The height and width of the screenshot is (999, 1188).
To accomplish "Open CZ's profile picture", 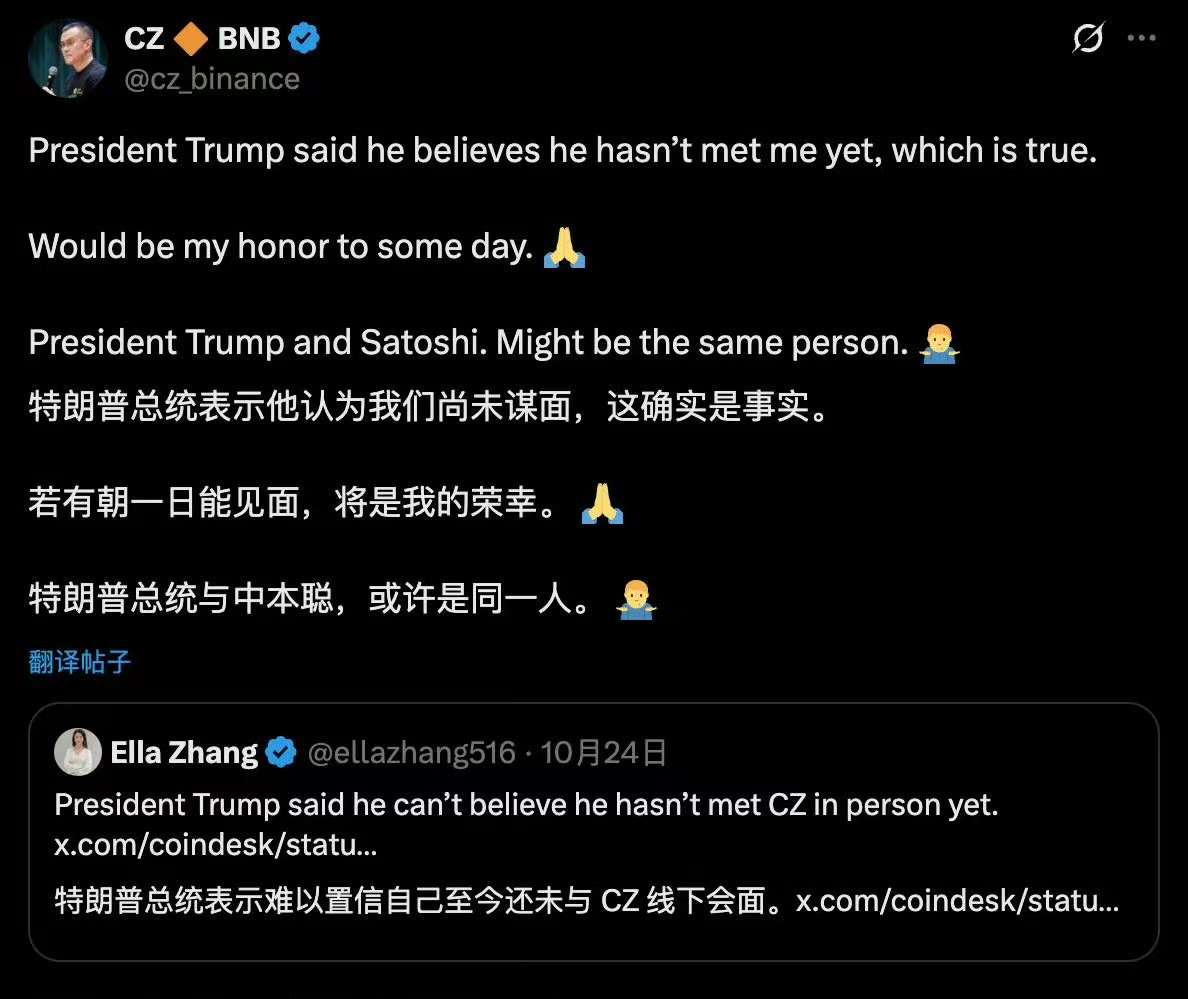I will point(67,58).
